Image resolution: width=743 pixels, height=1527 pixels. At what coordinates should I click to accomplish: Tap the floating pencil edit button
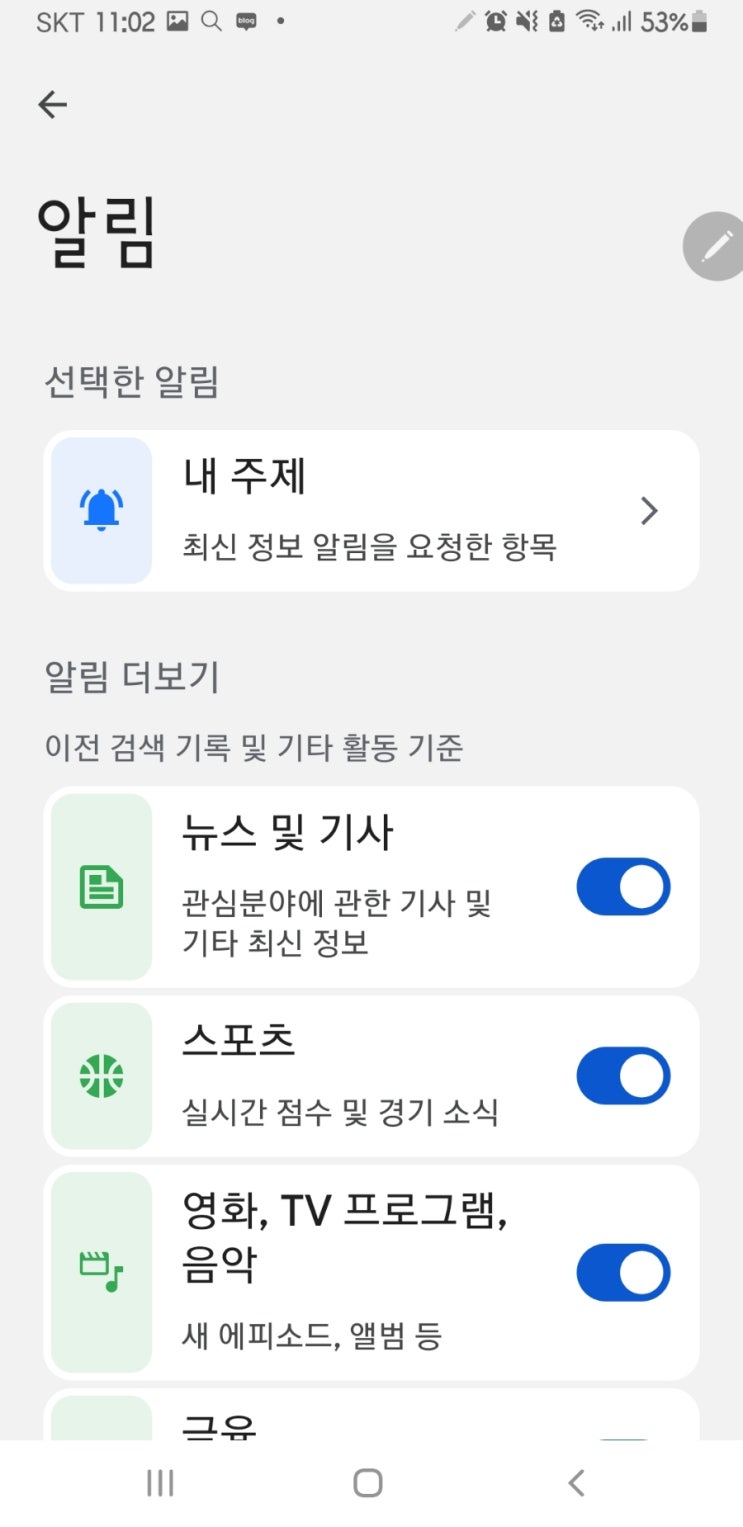(x=716, y=246)
